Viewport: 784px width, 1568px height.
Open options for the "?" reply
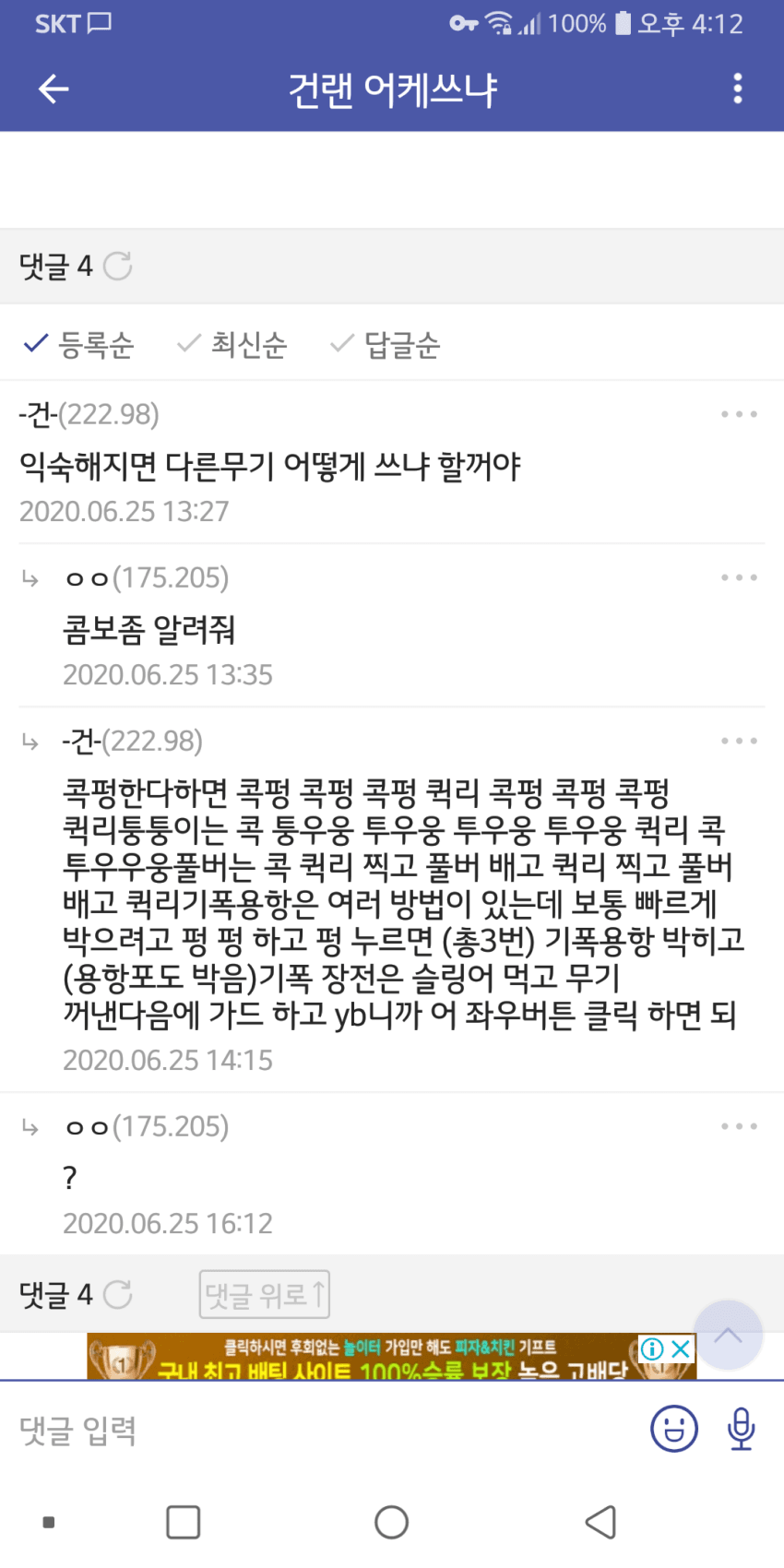pyautogui.click(x=739, y=1126)
